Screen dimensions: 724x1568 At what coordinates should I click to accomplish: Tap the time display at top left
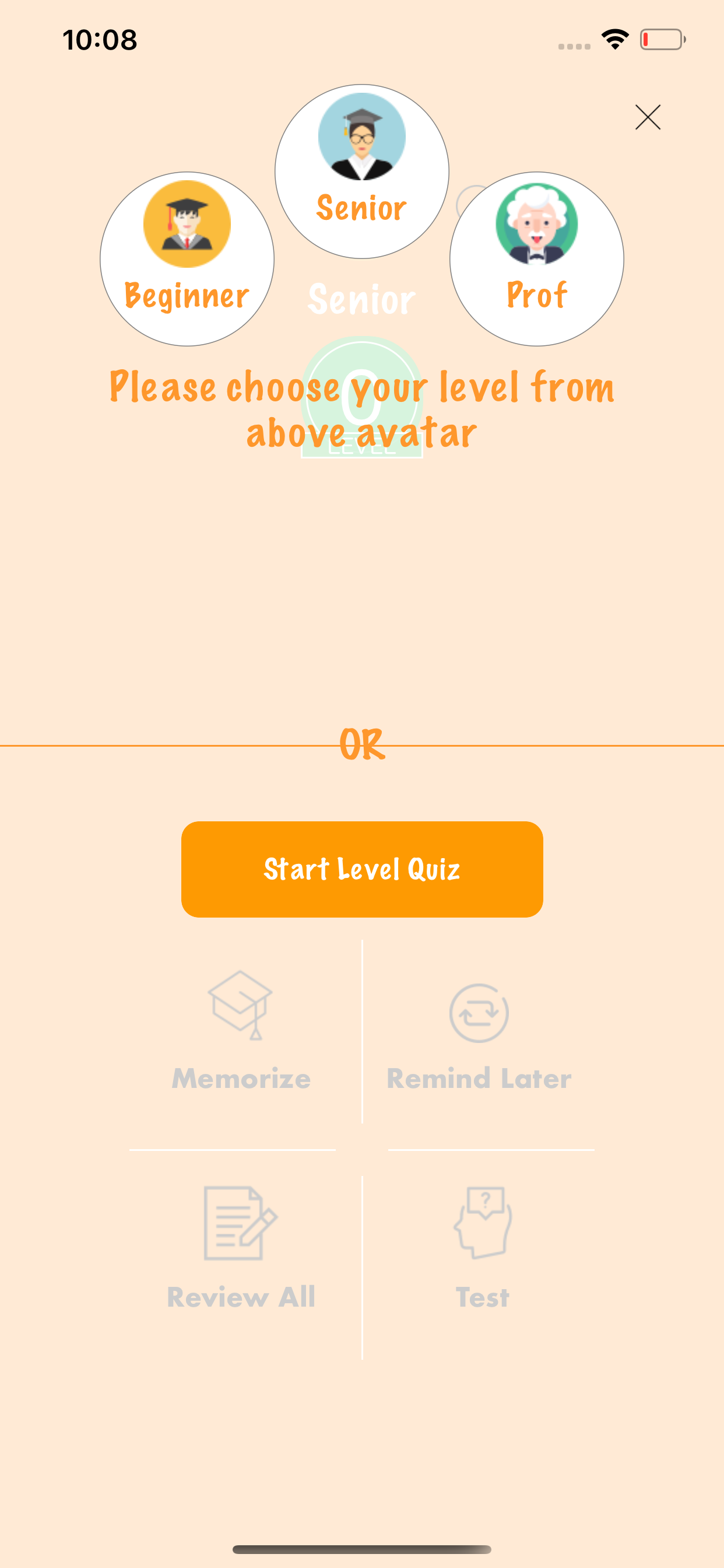tap(99, 39)
